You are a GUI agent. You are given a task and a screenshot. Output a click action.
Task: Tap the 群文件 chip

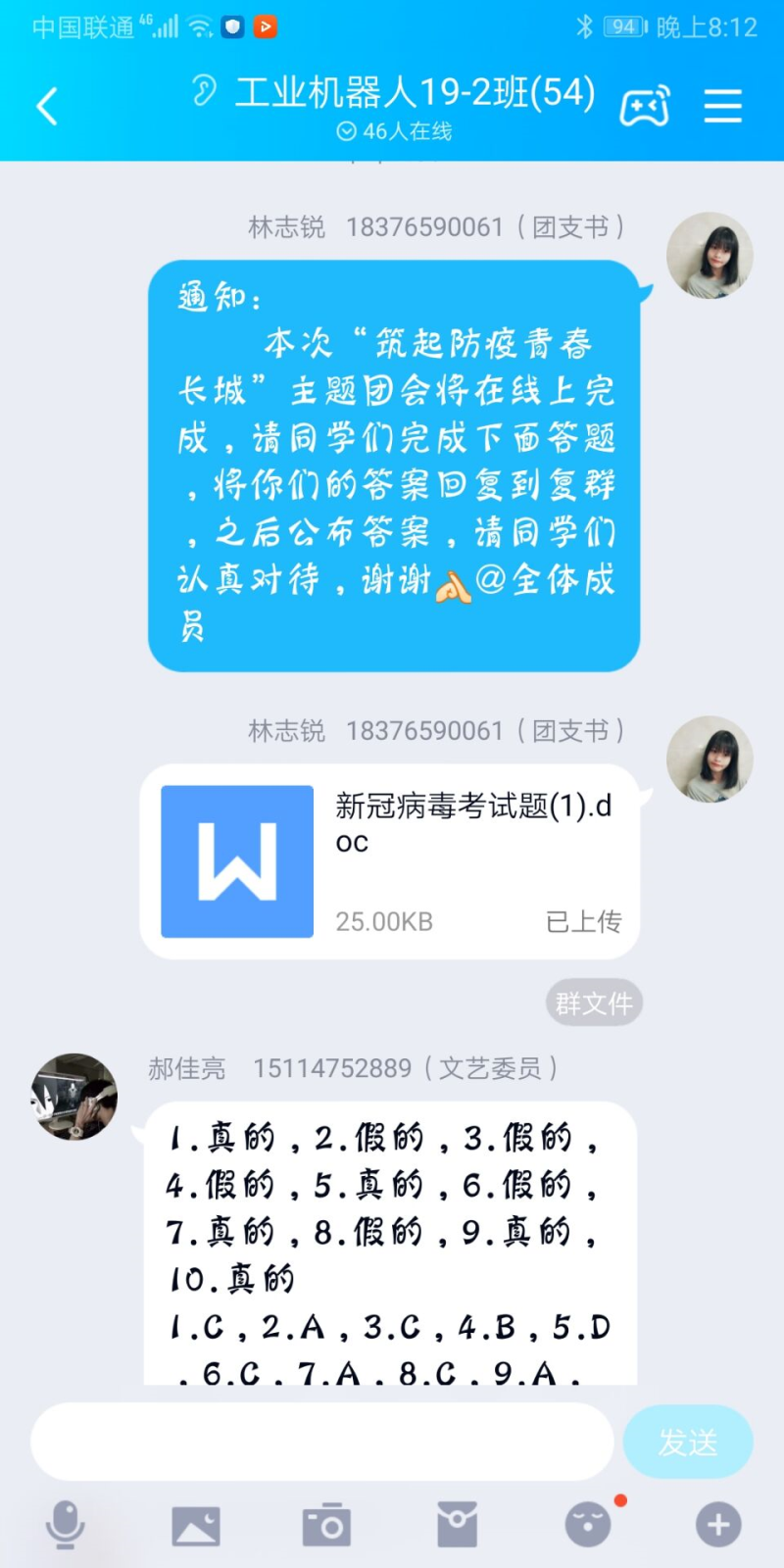(x=593, y=1003)
